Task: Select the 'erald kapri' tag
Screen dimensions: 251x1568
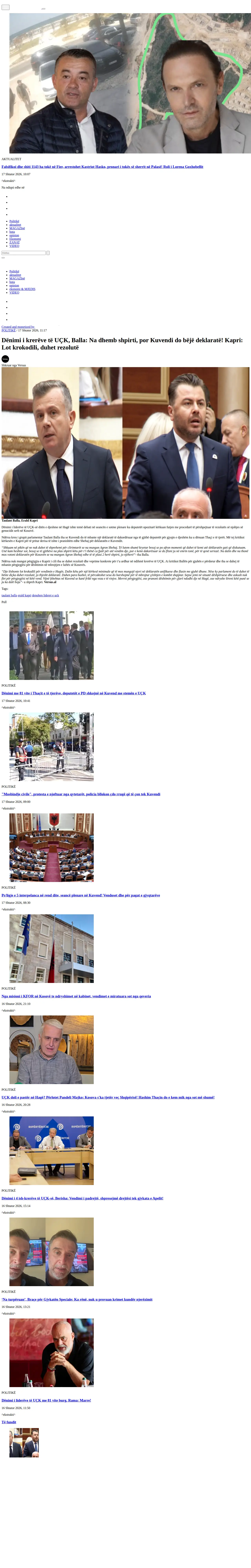Action: (24, 595)
